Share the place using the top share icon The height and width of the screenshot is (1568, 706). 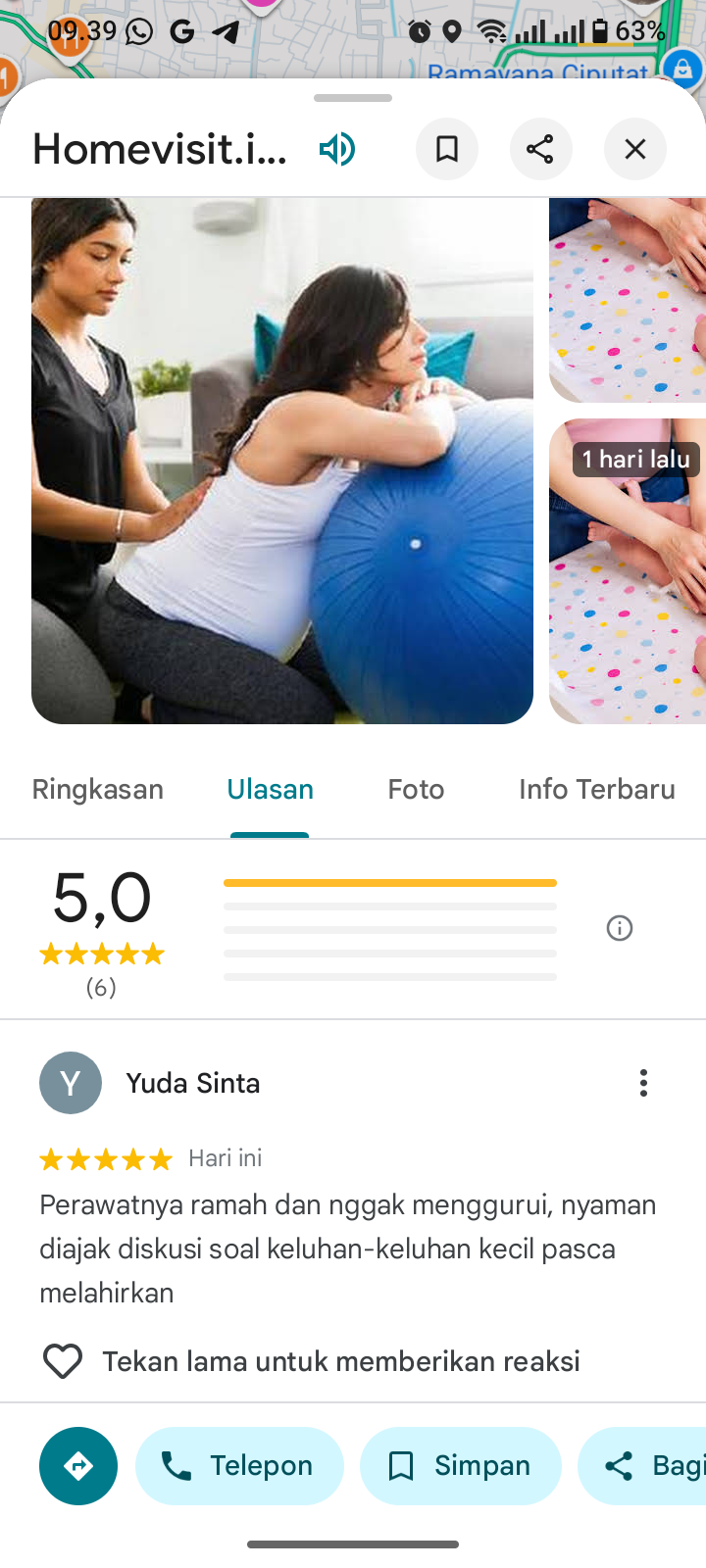click(540, 149)
